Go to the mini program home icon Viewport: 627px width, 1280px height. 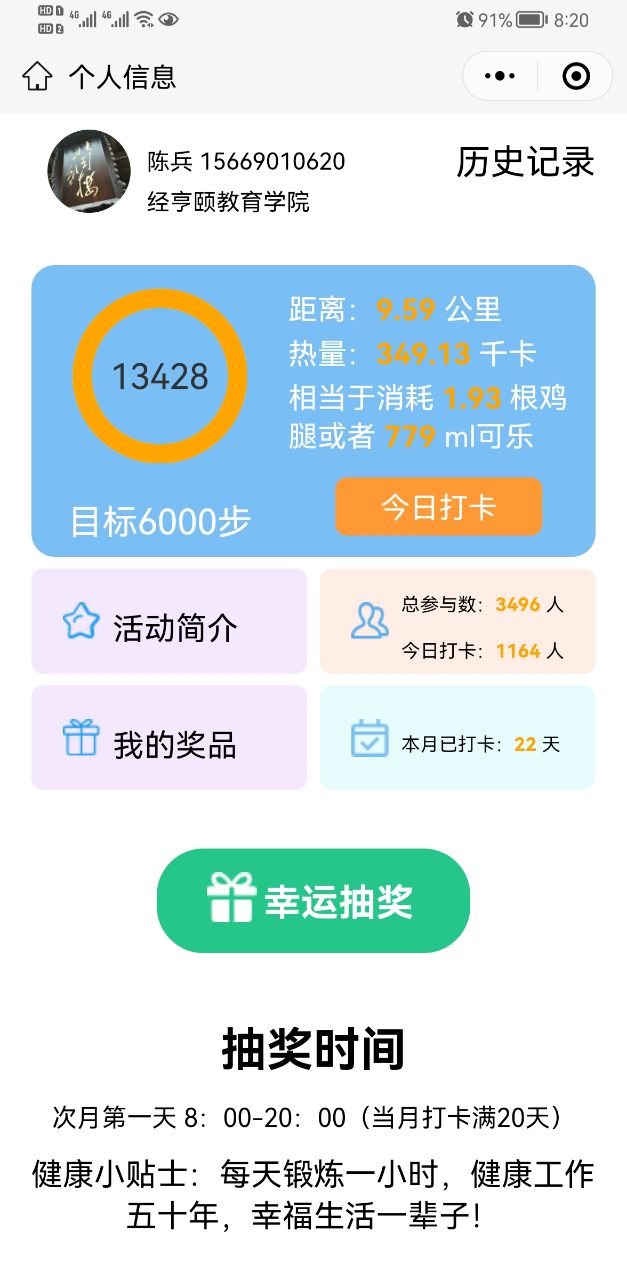pyautogui.click(x=37, y=77)
